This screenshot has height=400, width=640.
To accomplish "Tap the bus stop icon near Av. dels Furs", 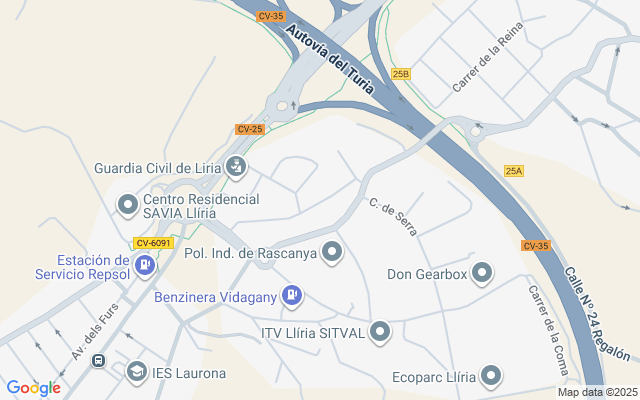I will coord(98,360).
